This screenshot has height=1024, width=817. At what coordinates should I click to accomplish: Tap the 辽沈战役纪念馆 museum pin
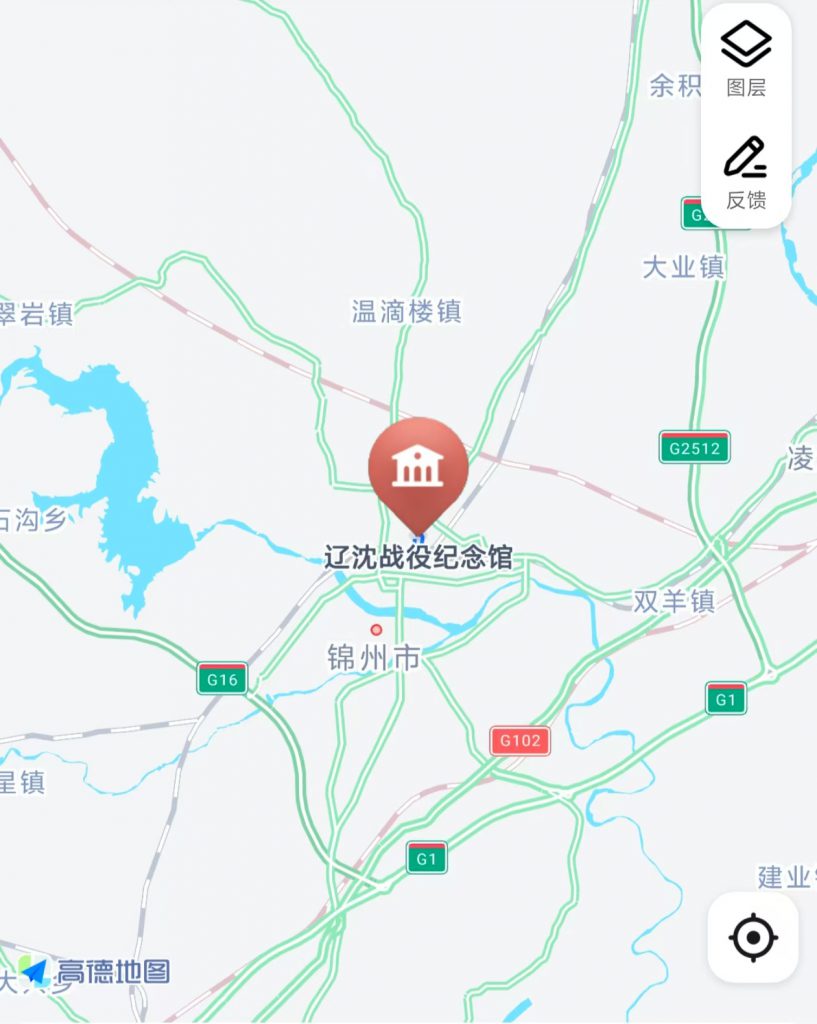418,468
